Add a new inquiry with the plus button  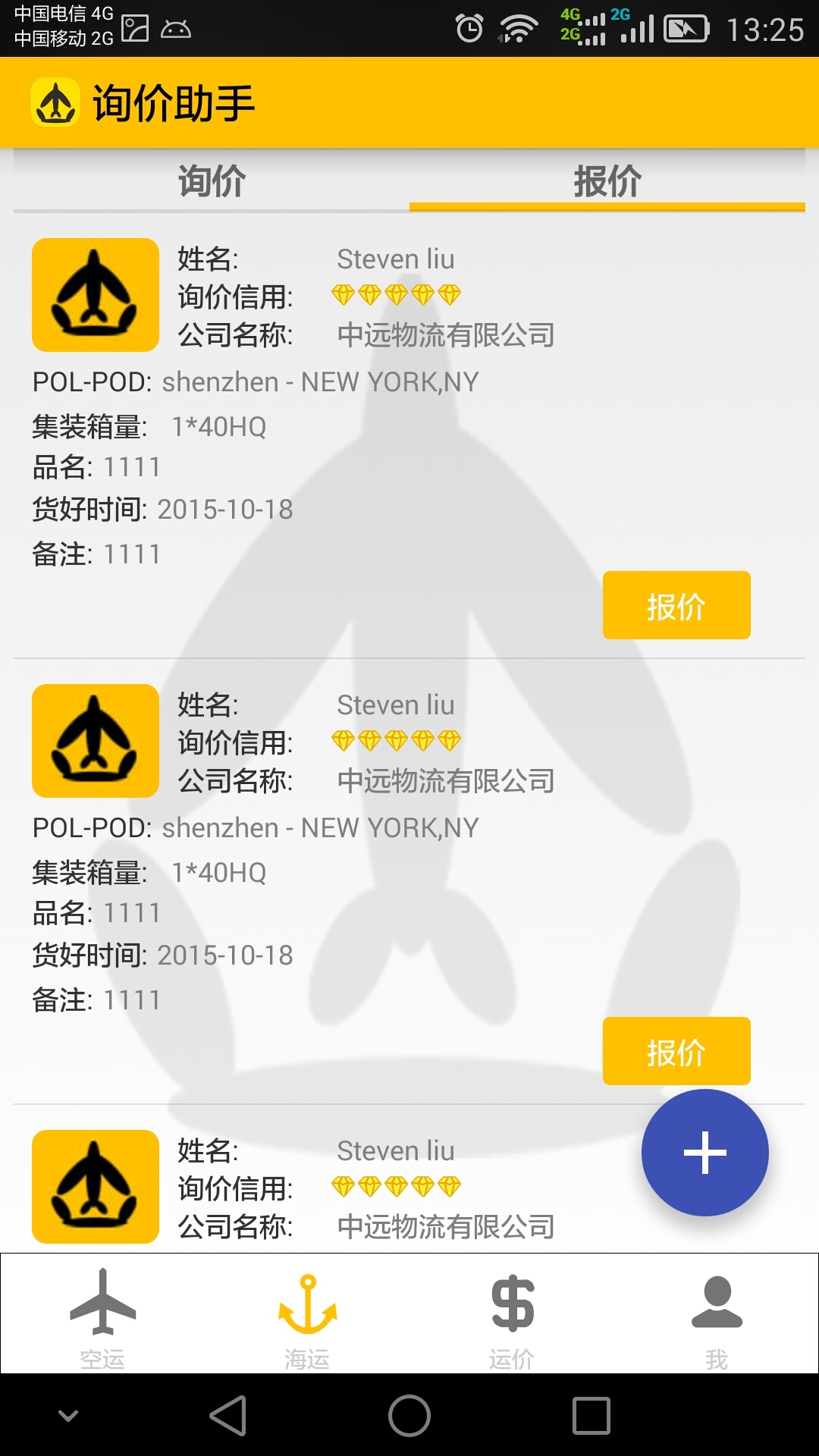point(704,1153)
